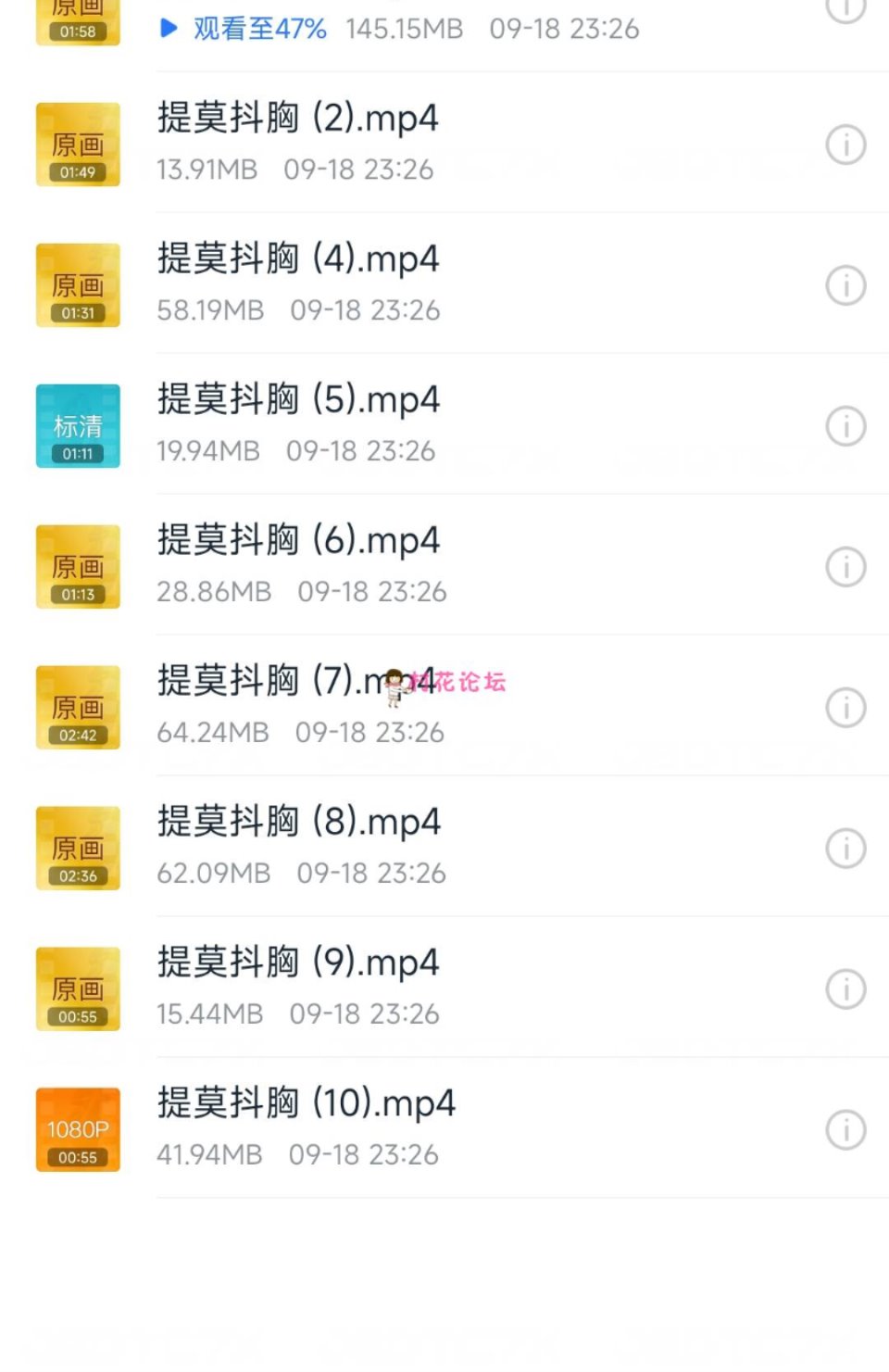Tap the info icon beside 提莫抖胸 (5).mp4
This screenshot has height=1372, width=889.
pos(845,426)
